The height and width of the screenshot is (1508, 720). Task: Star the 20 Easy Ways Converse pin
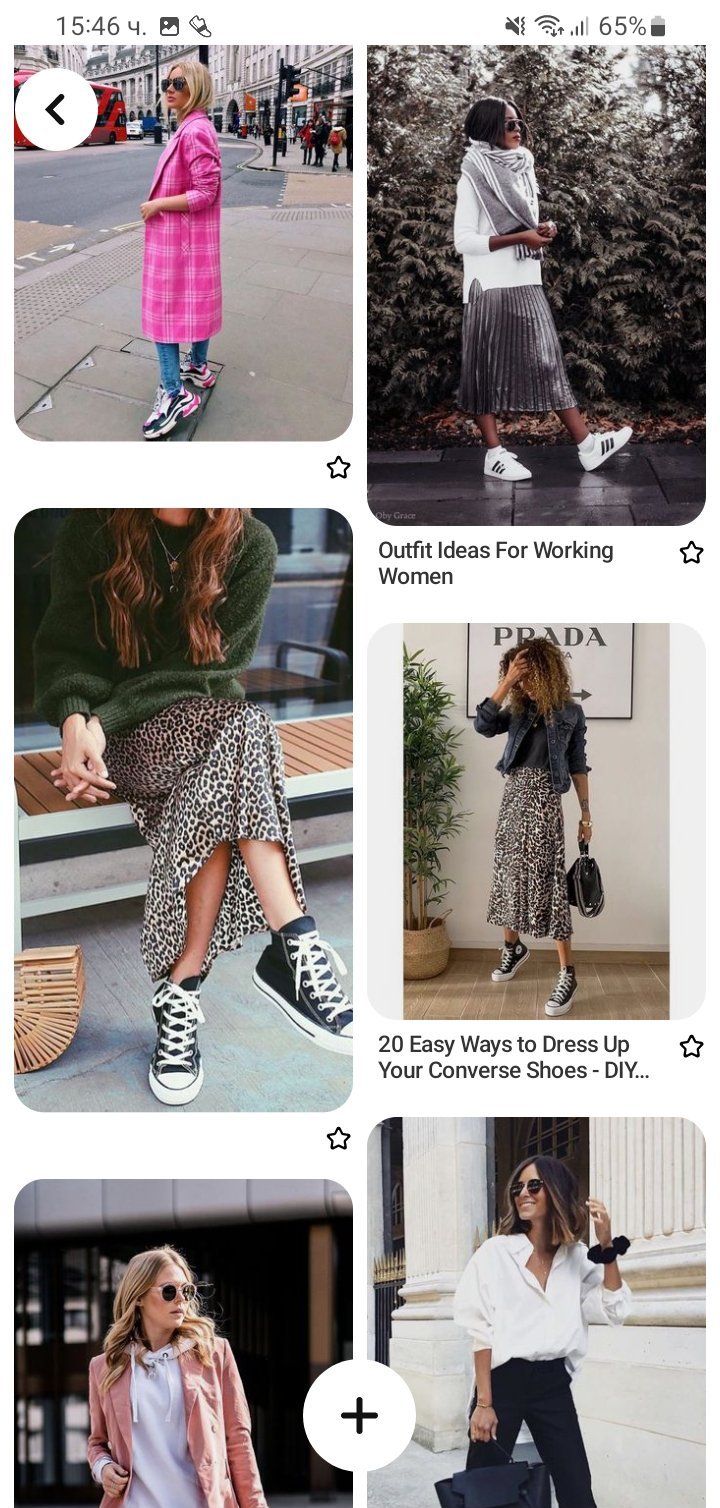[691, 1047]
